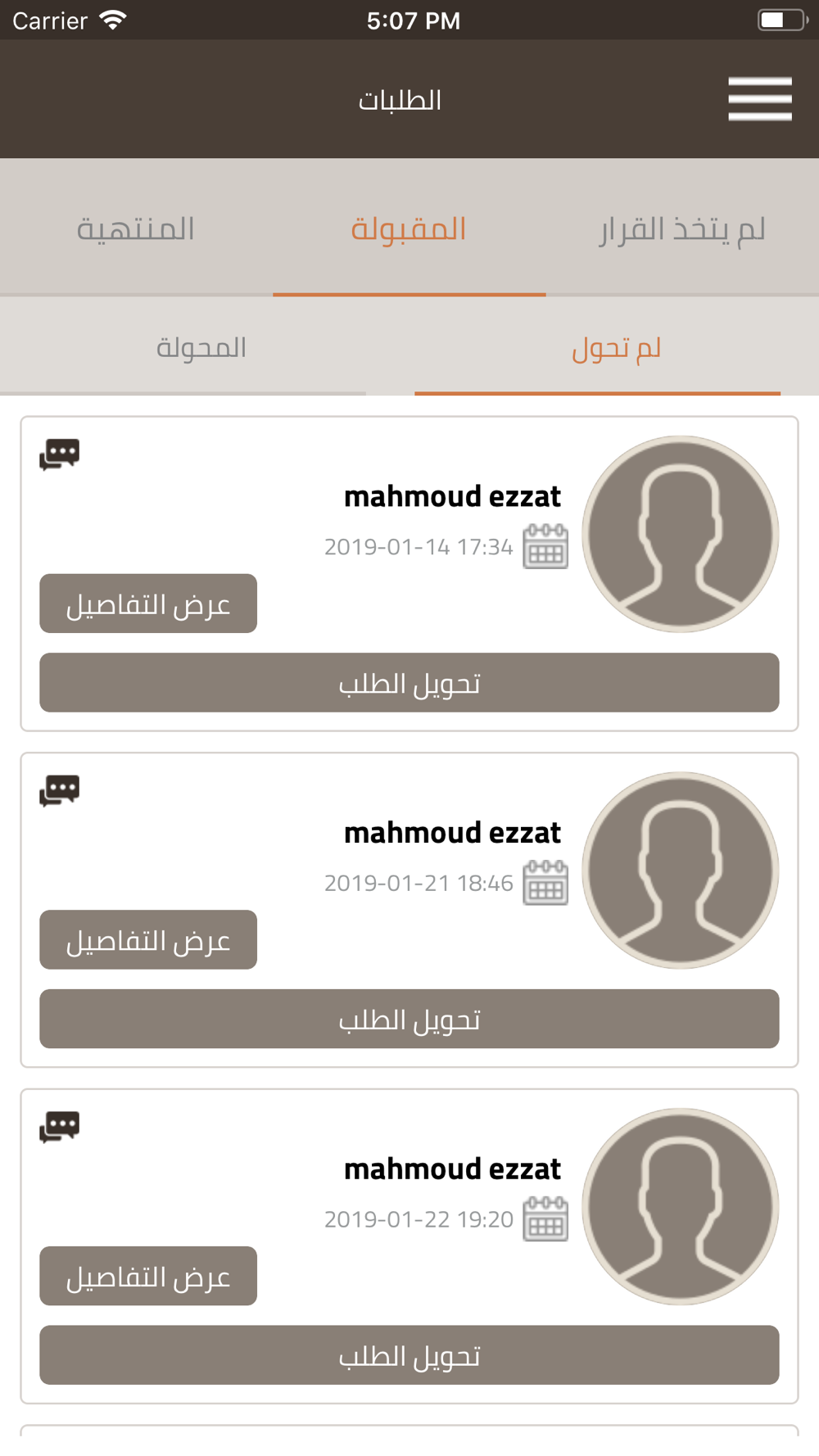Transfer the 2019-01-22 19:20 request
The height and width of the screenshot is (1456, 819).
[x=409, y=1355]
